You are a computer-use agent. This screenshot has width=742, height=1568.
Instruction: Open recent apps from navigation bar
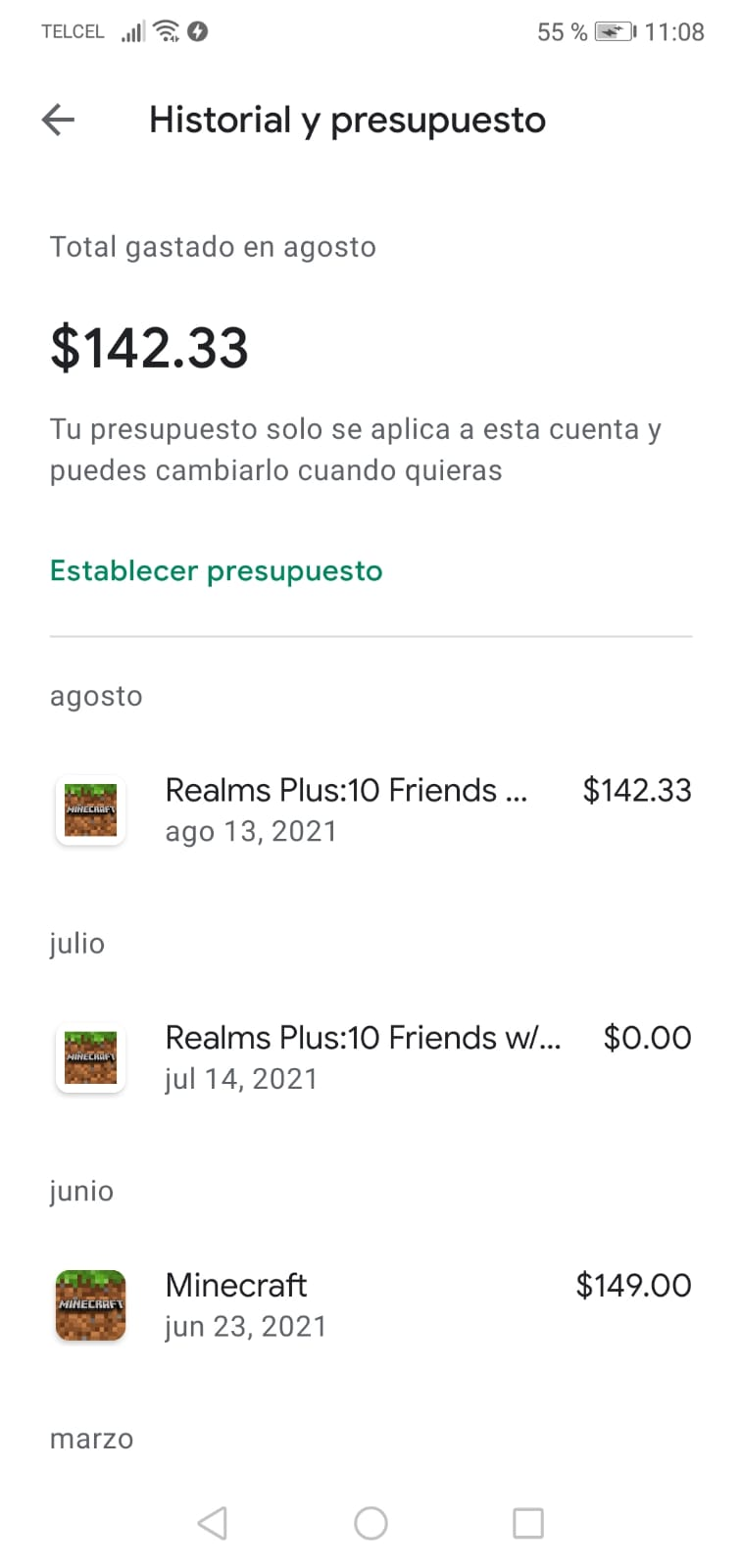click(x=527, y=1523)
